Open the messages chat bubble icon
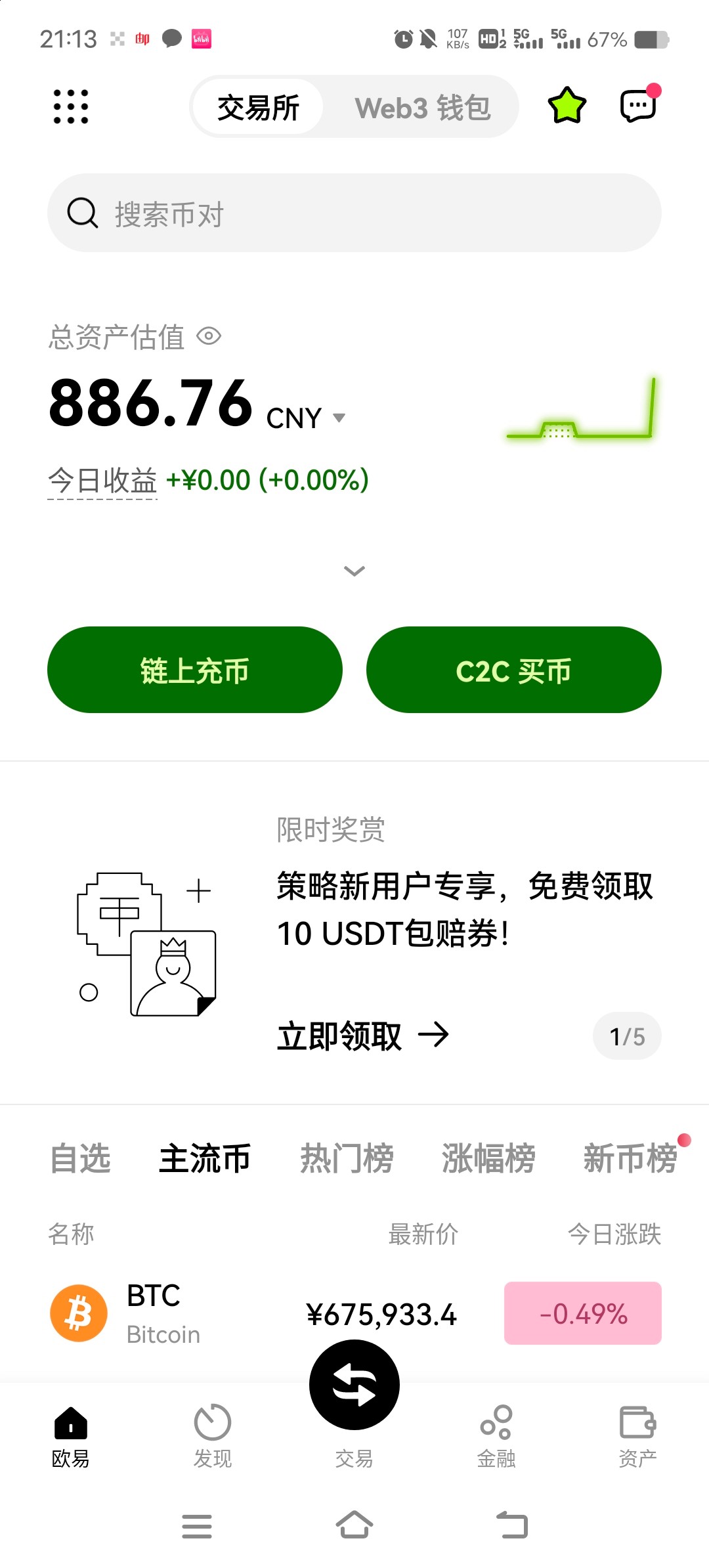Image resolution: width=709 pixels, height=1568 pixels. (x=639, y=104)
